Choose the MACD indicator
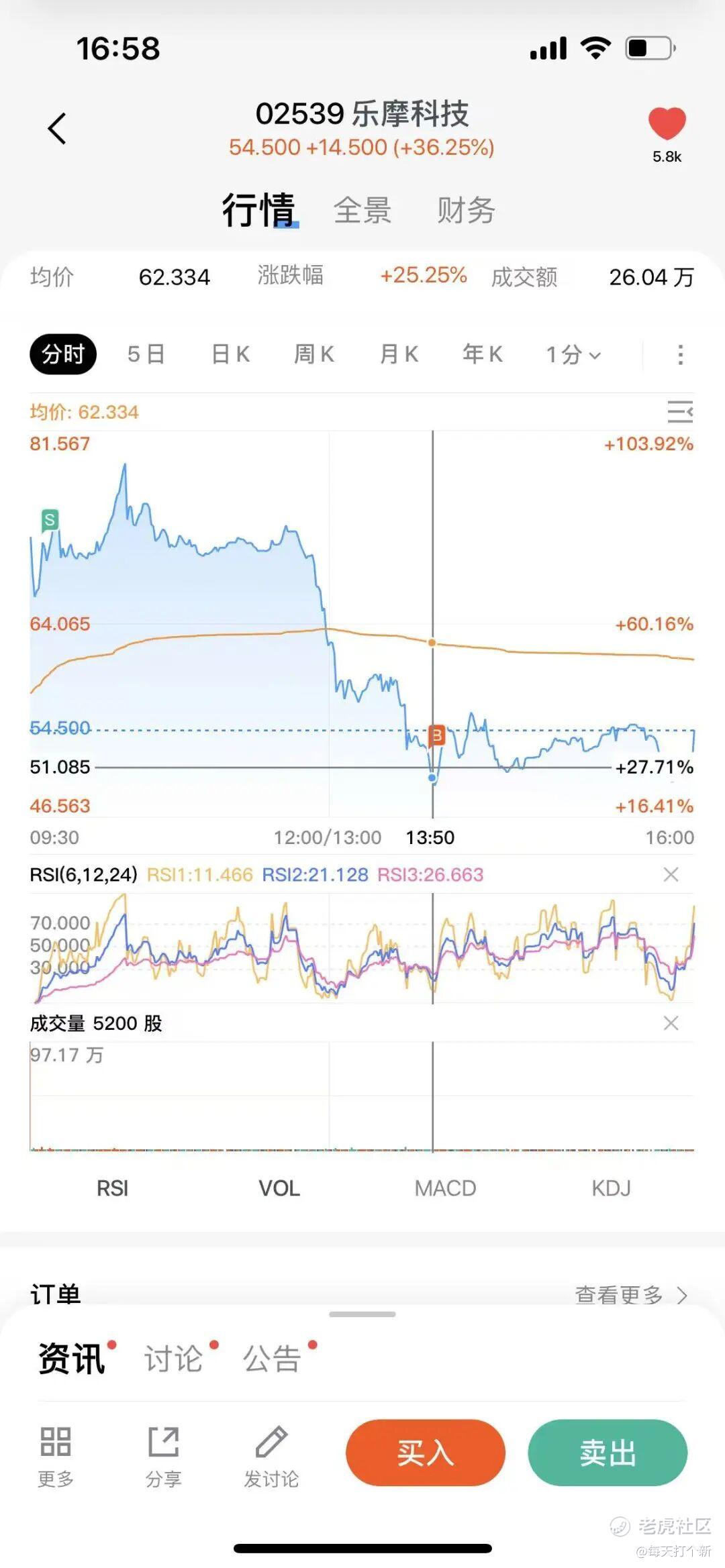Screen dimensions: 725x1568 [x=445, y=1188]
